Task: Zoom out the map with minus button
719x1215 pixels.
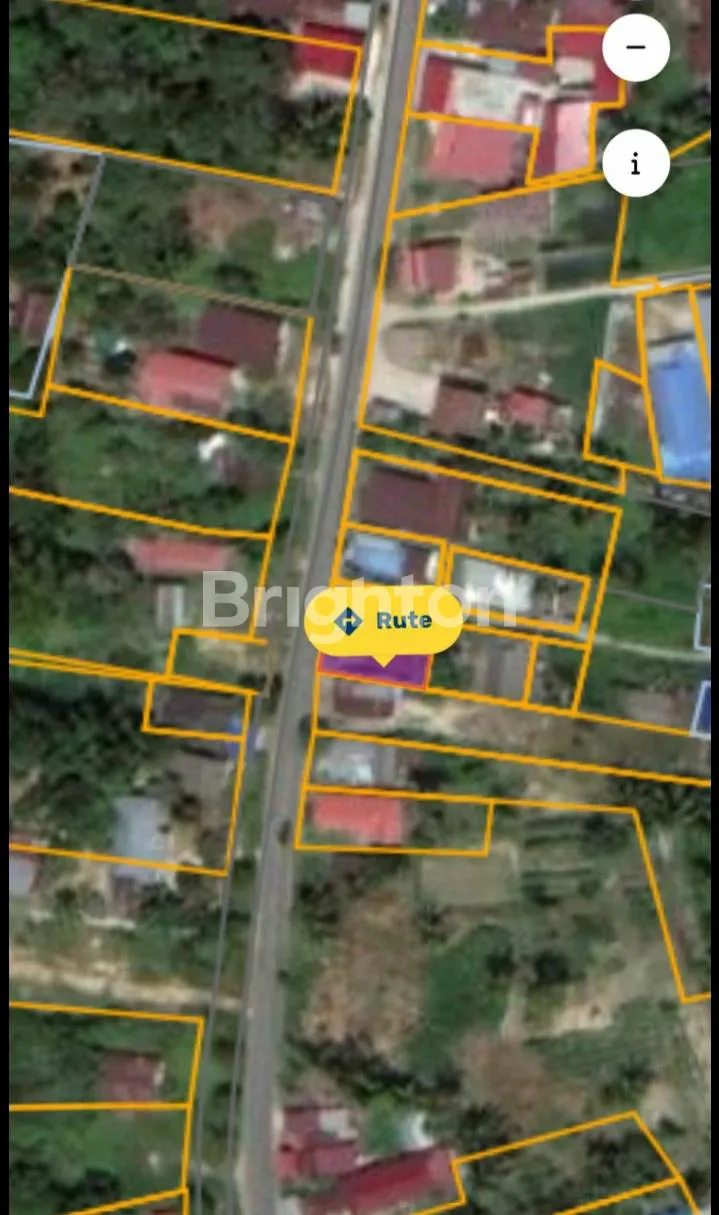Action: pyautogui.click(x=636, y=47)
